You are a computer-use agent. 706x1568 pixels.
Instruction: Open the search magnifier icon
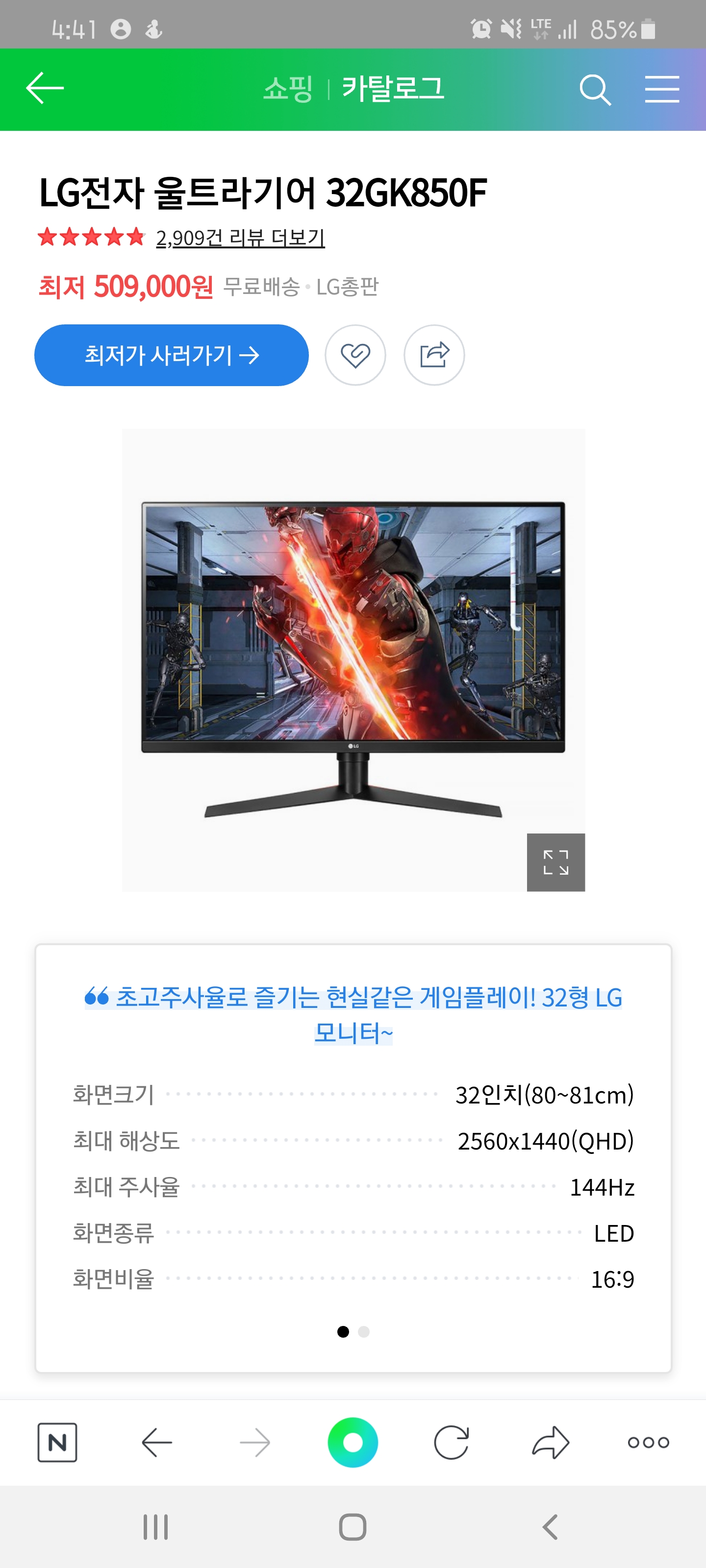[x=595, y=90]
